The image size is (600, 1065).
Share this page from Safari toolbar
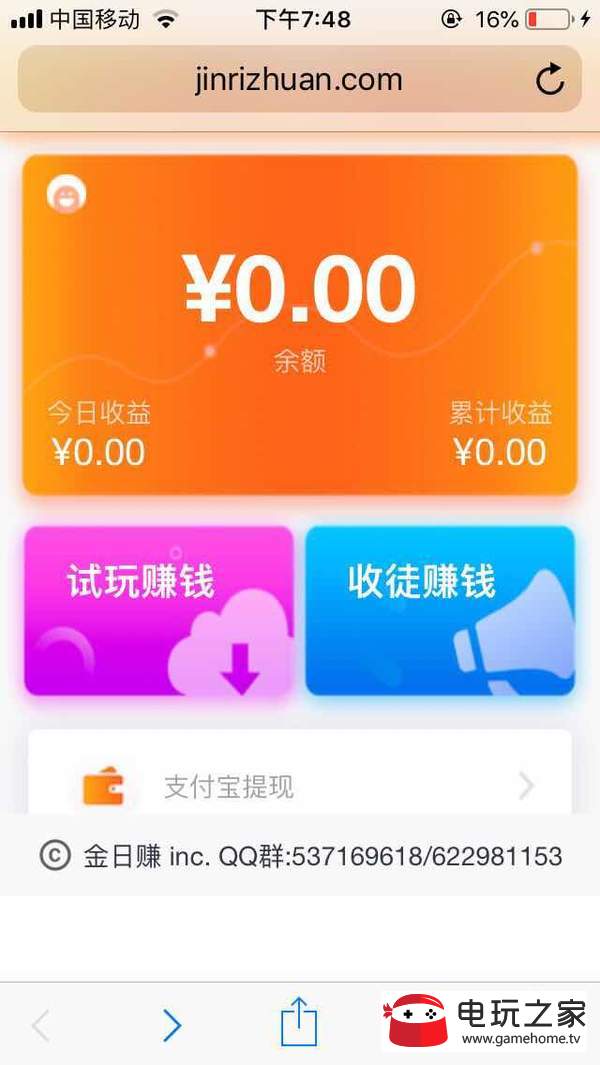click(298, 1023)
